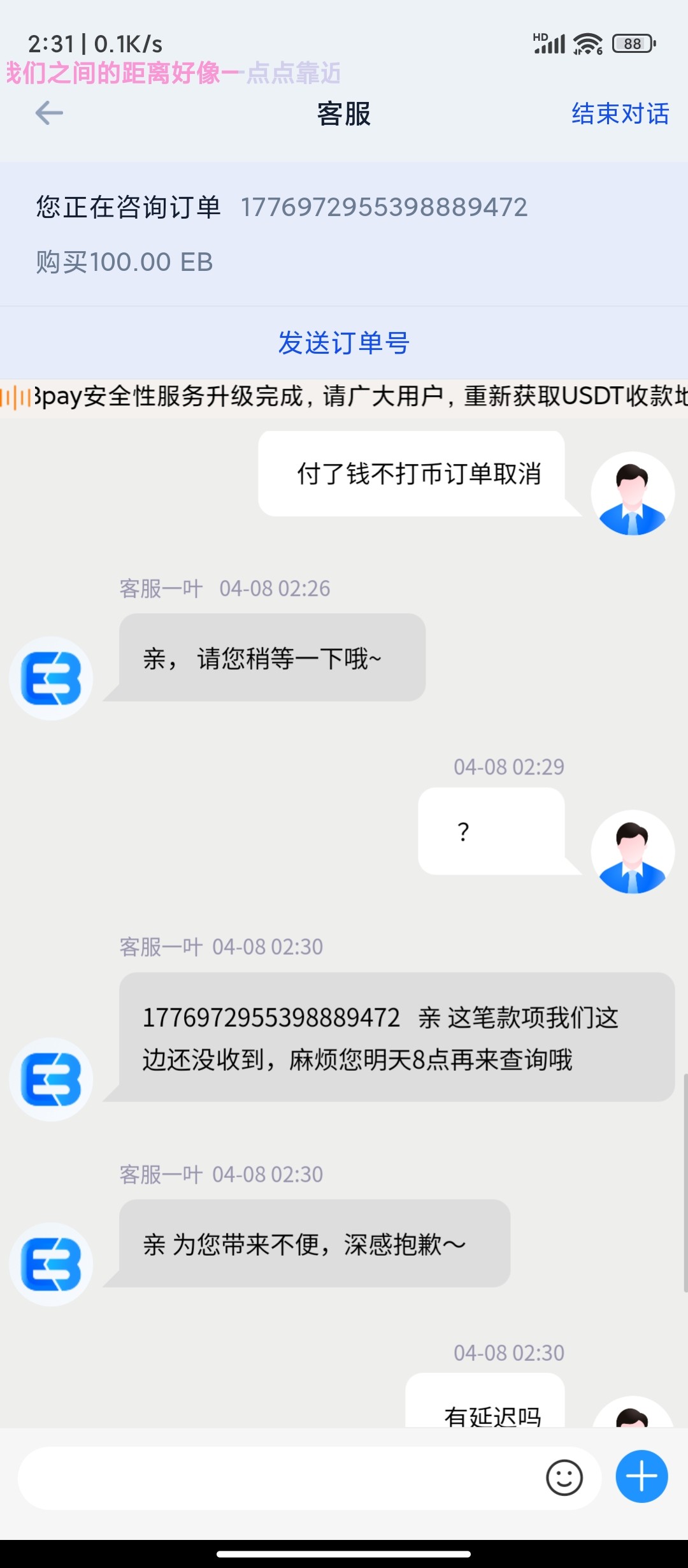Open the plus attachment menu

click(x=641, y=1476)
